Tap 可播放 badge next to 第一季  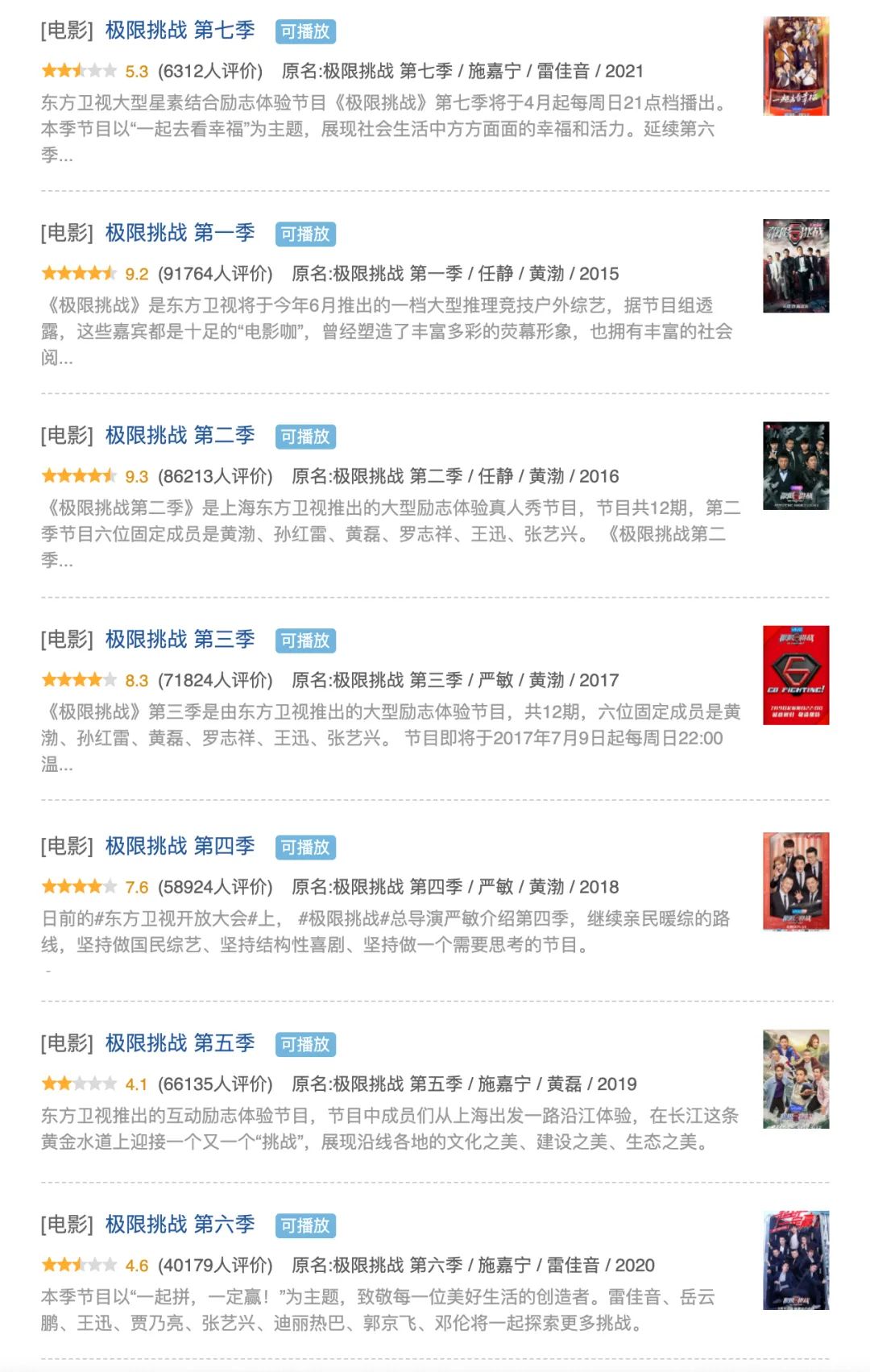coord(305,234)
